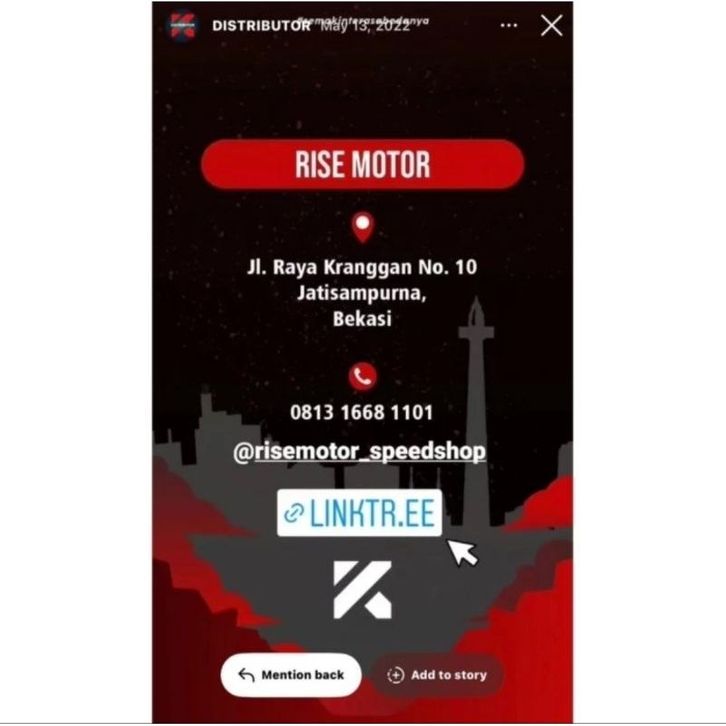Tap the Mention back button
This screenshot has height=726, width=726.
pos(289,675)
